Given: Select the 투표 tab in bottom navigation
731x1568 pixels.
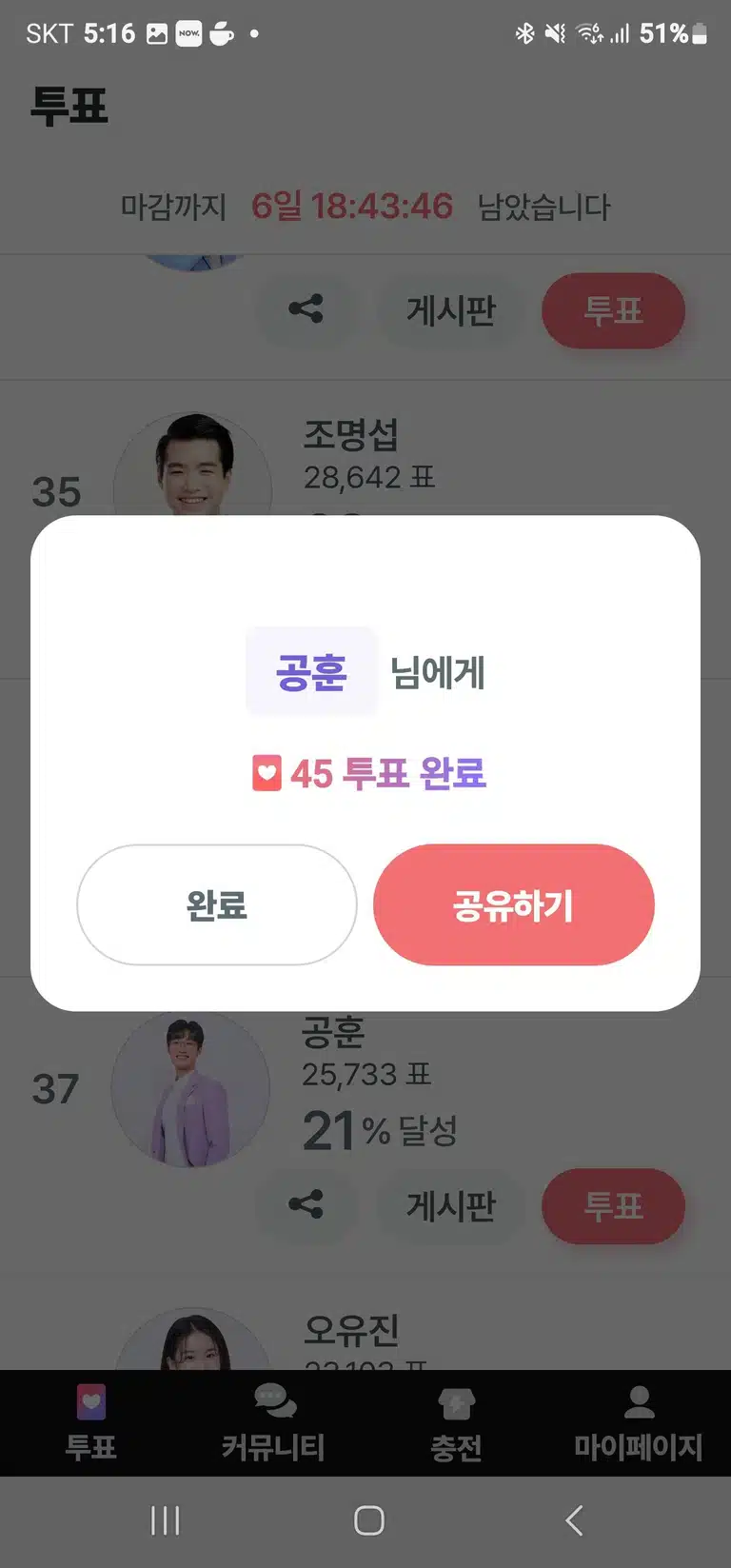Looking at the screenshot, I should (x=91, y=1423).
